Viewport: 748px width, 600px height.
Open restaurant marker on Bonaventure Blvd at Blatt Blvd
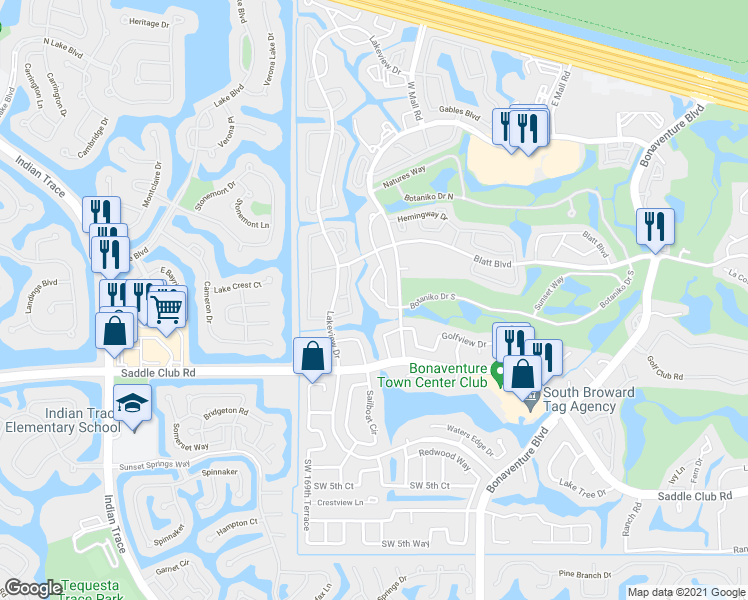(655, 226)
